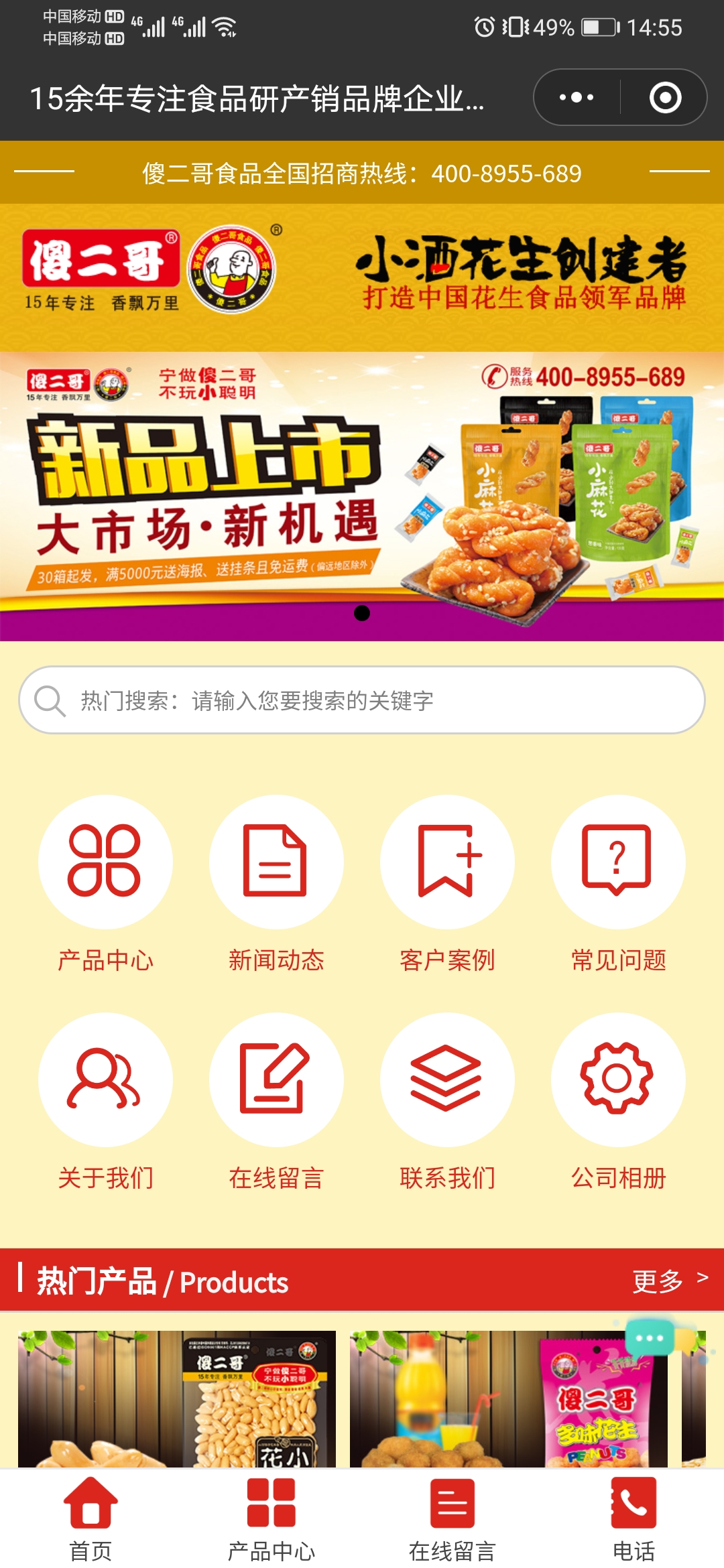The width and height of the screenshot is (724, 1568).
Task: Call the hotline 400-8955-689
Action: pyautogui.click(x=507, y=172)
